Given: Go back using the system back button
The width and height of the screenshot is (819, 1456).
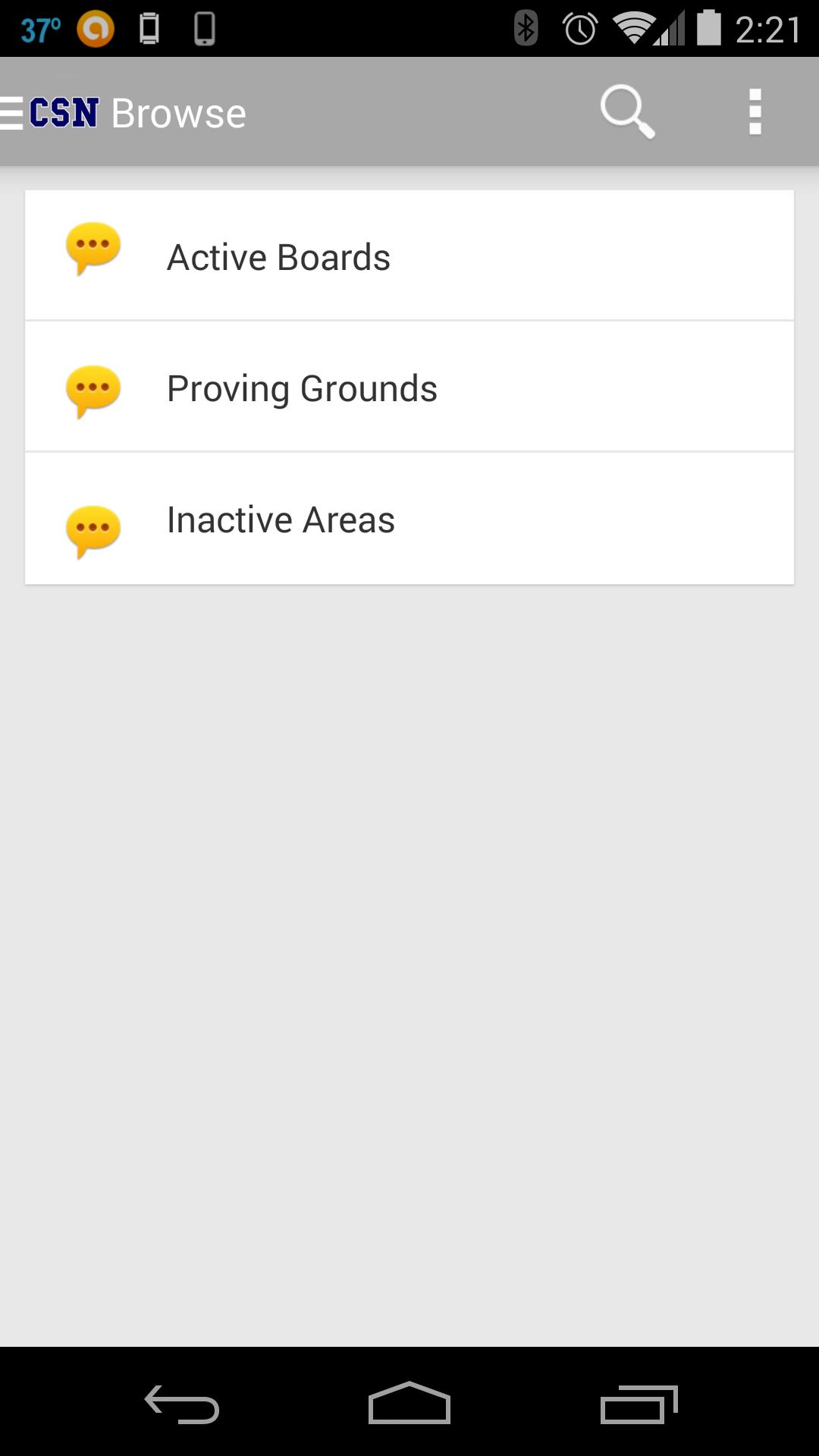Looking at the screenshot, I should 182,1404.
